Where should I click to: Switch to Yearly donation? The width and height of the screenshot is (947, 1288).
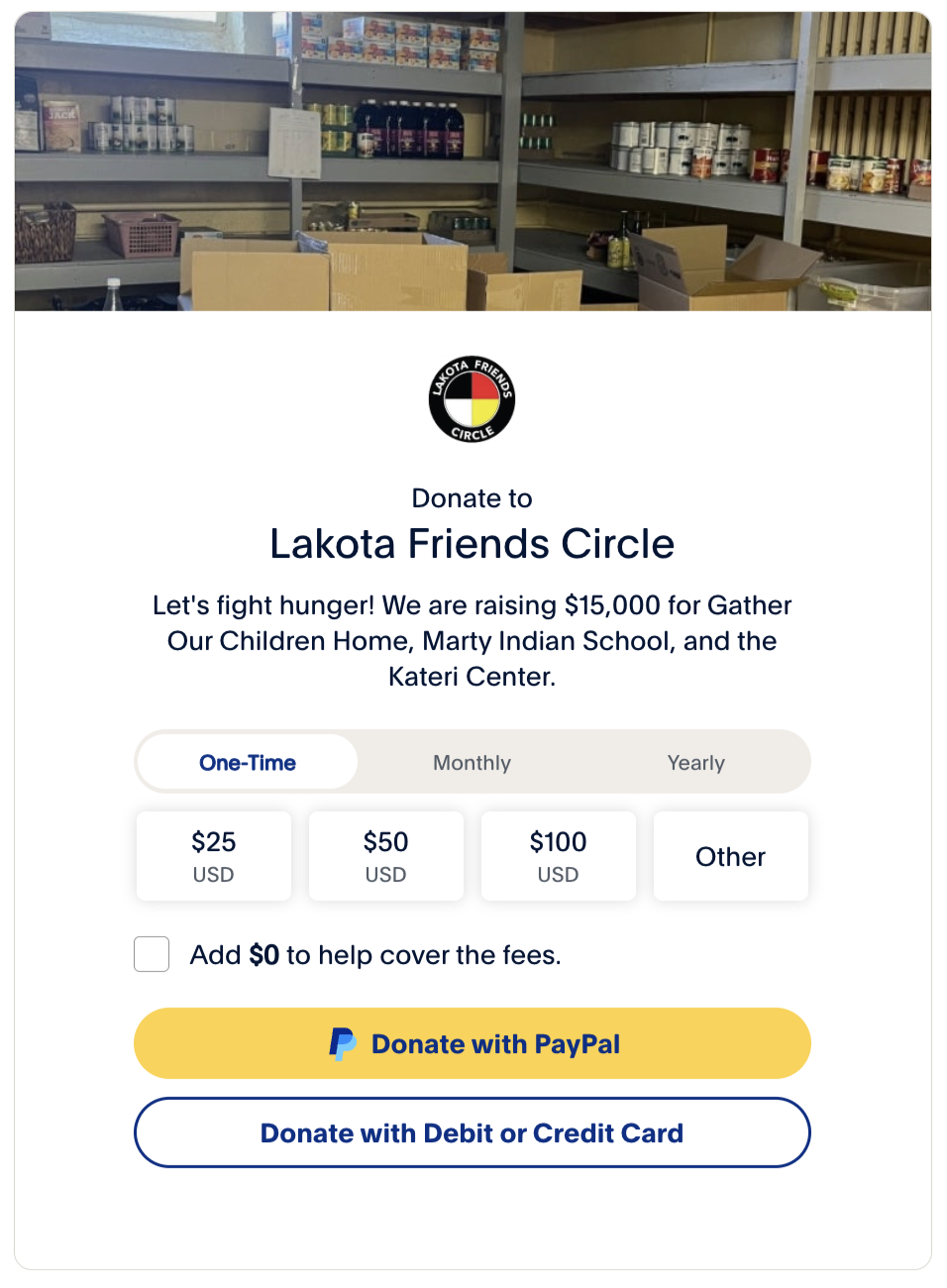pos(695,762)
